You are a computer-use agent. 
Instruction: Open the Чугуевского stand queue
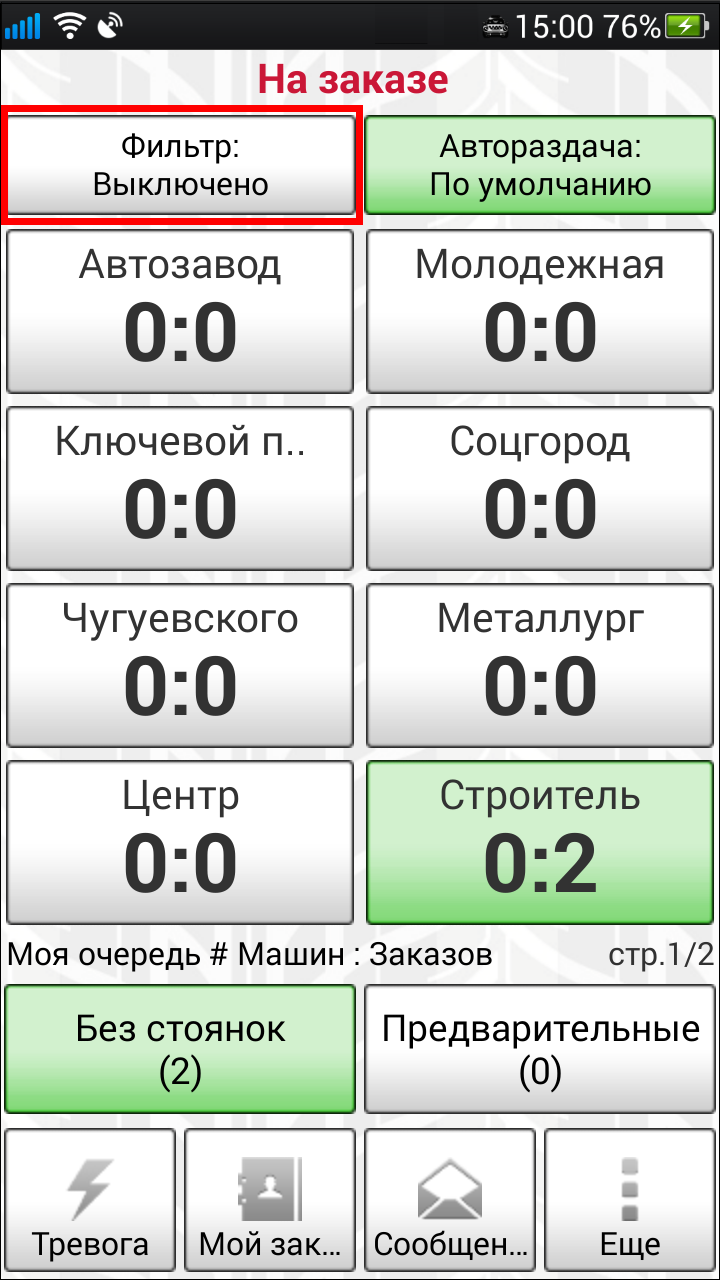pos(181,666)
